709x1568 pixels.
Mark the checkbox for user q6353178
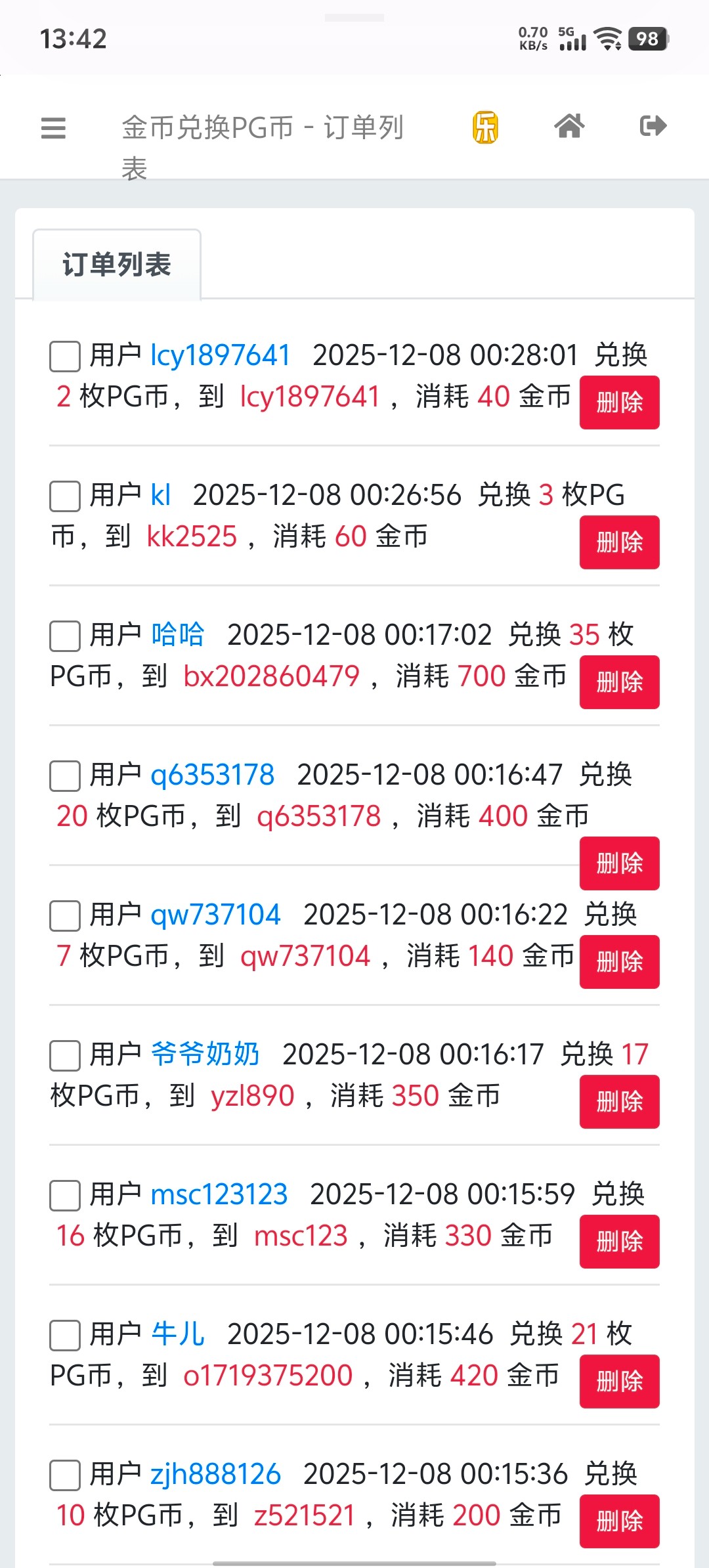65,776
